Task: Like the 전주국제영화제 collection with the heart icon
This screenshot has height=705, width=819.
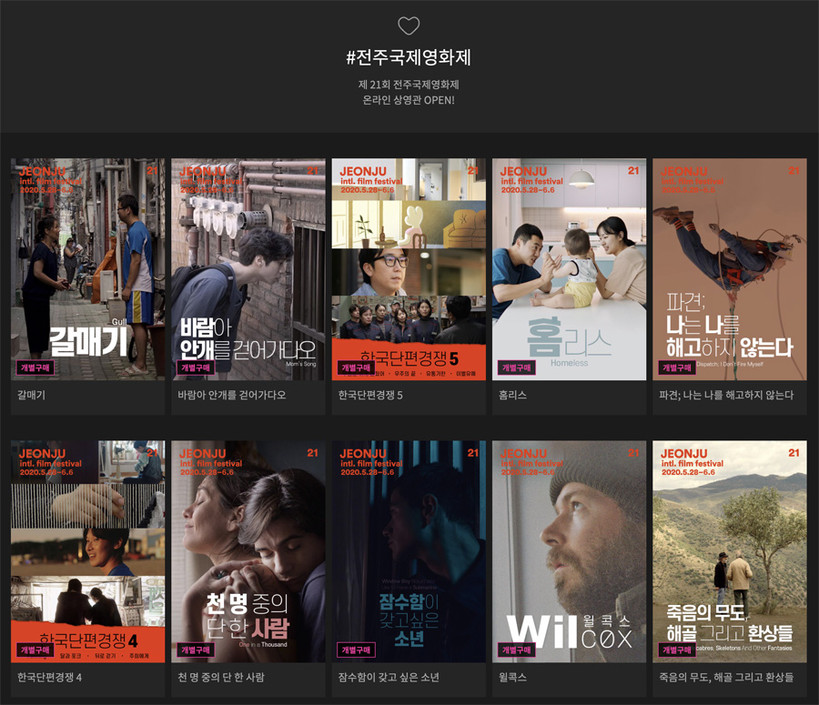Action: coord(409,26)
